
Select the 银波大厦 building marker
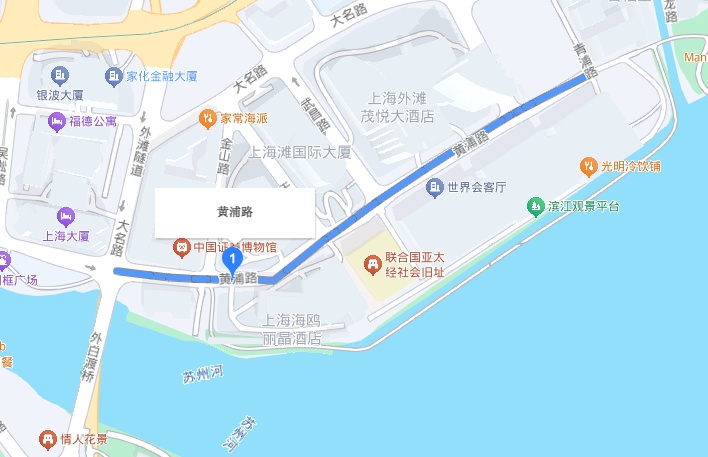click(x=60, y=76)
